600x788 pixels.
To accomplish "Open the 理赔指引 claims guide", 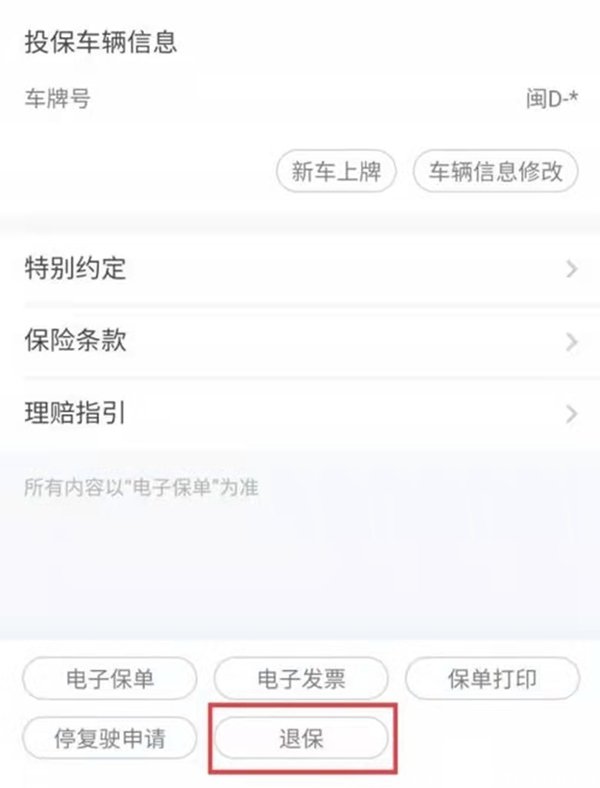I will 300,413.
